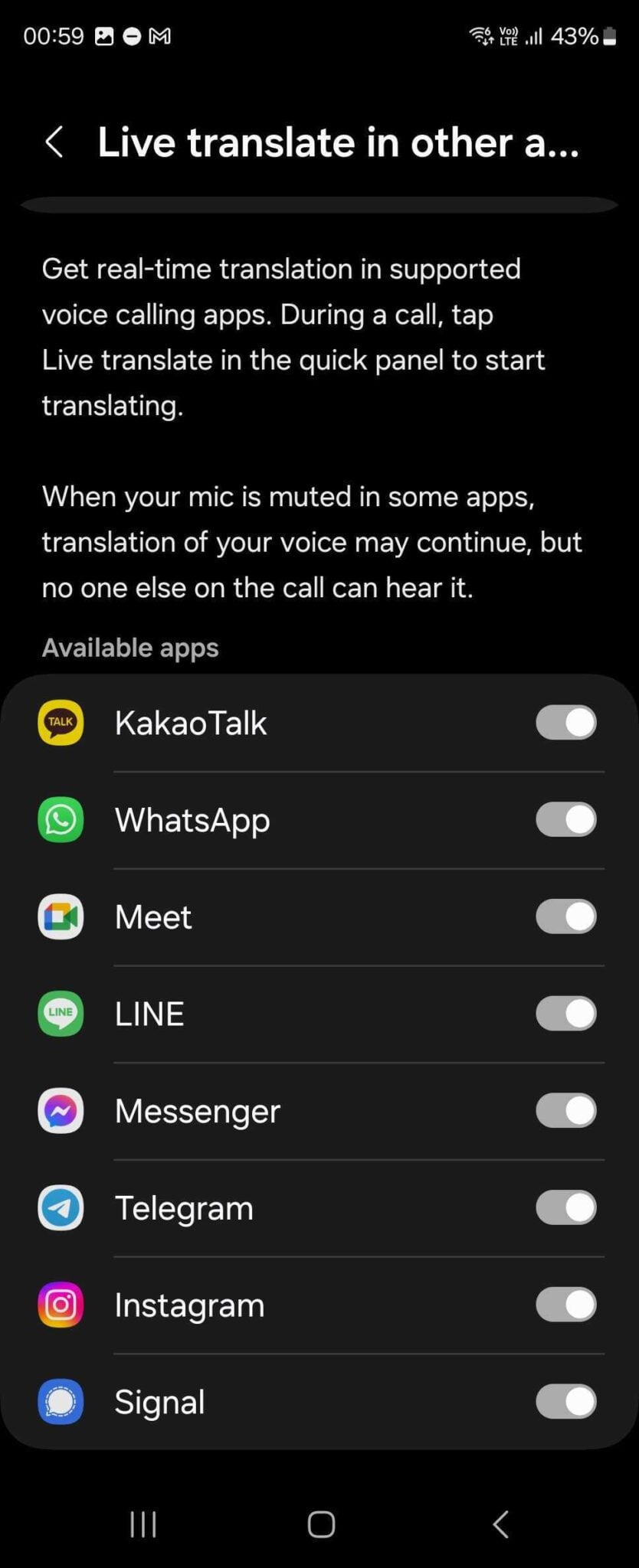Tap the Back navigation key
The width and height of the screenshot is (639, 1568).
[x=501, y=1524]
